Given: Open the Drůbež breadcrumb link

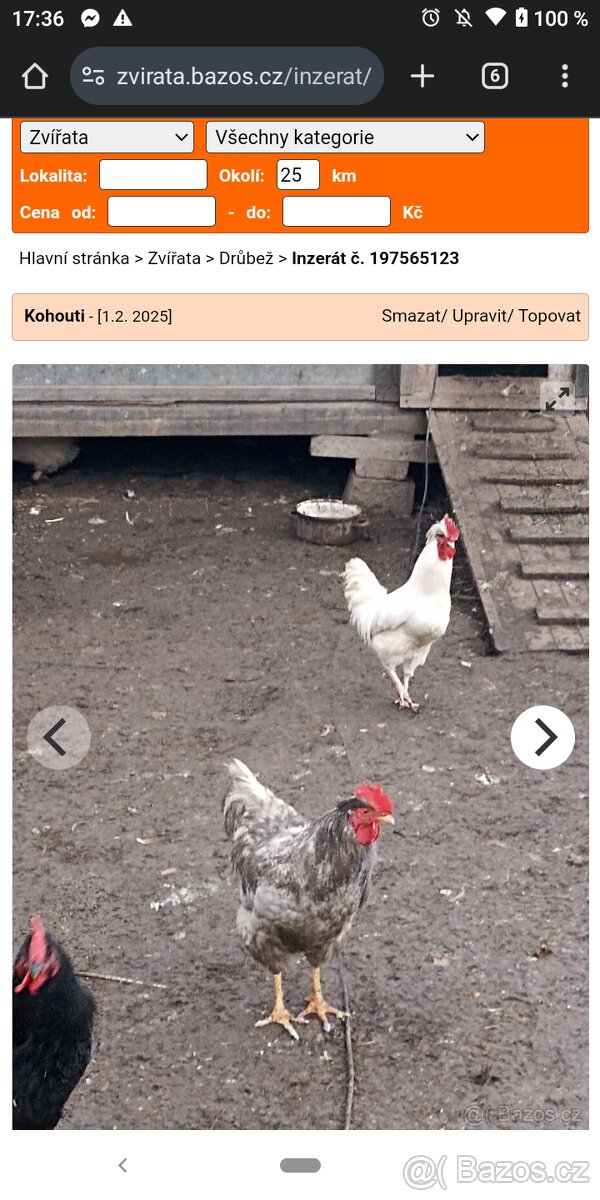Looking at the screenshot, I should (246, 258).
